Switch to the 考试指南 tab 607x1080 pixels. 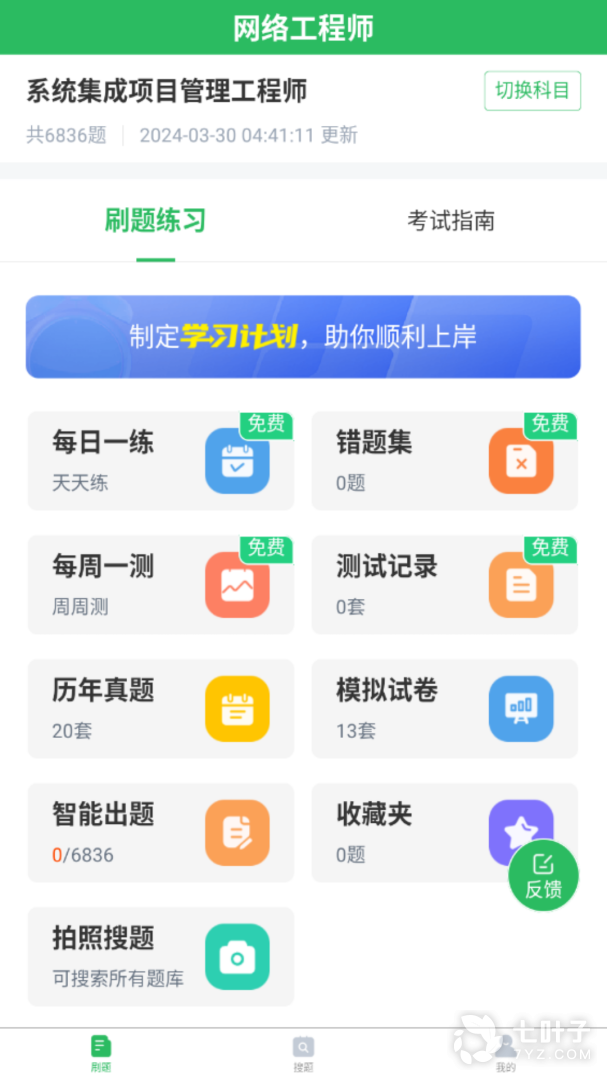[450, 221]
